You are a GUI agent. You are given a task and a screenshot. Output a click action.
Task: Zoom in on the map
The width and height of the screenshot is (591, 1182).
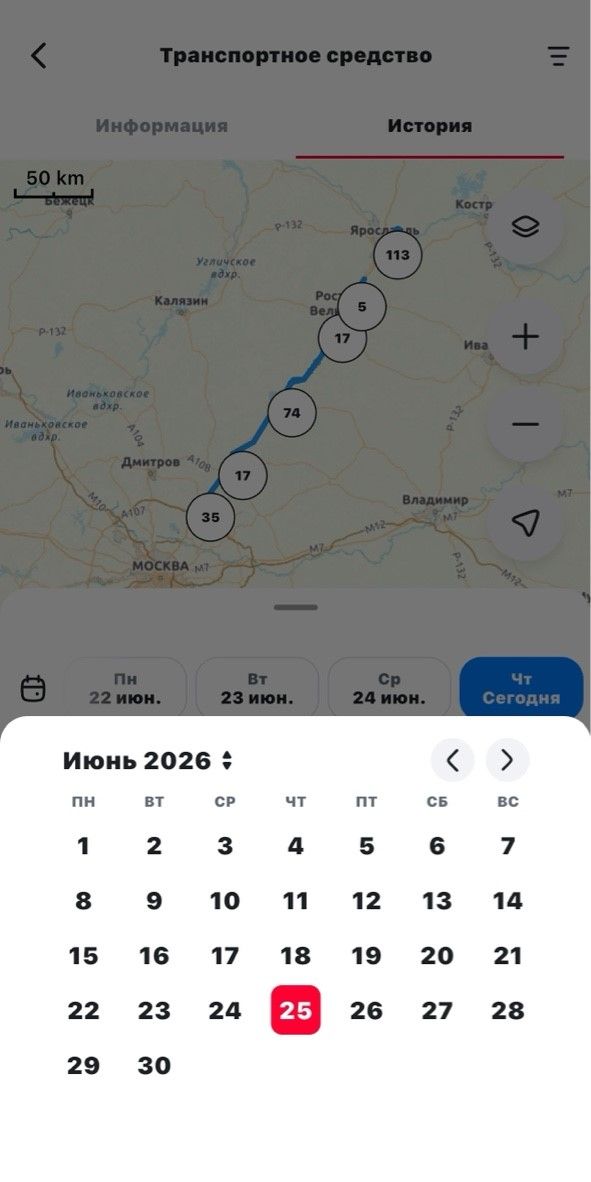click(x=525, y=336)
